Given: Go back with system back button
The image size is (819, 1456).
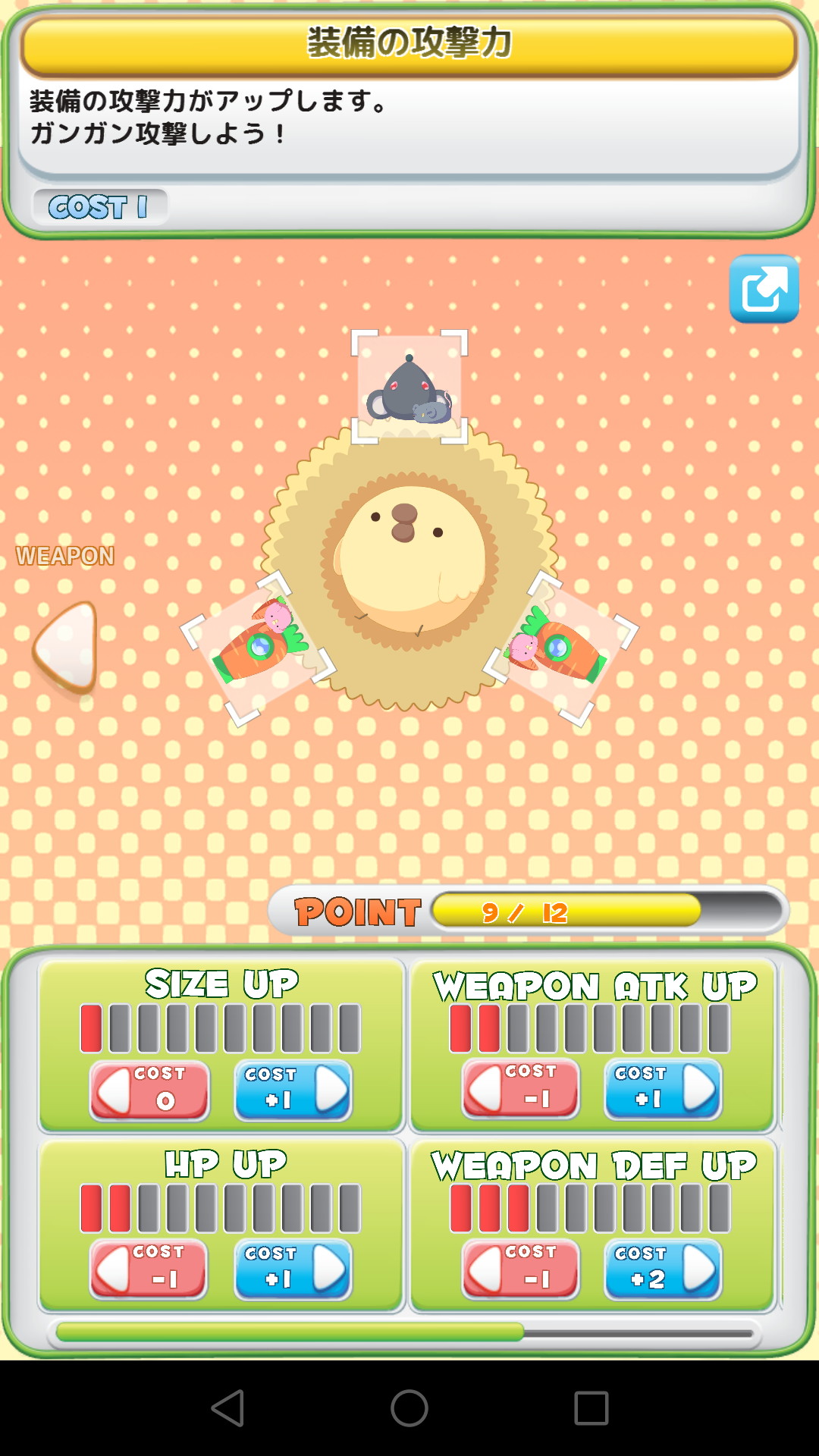Looking at the screenshot, I should (227, 1408).
